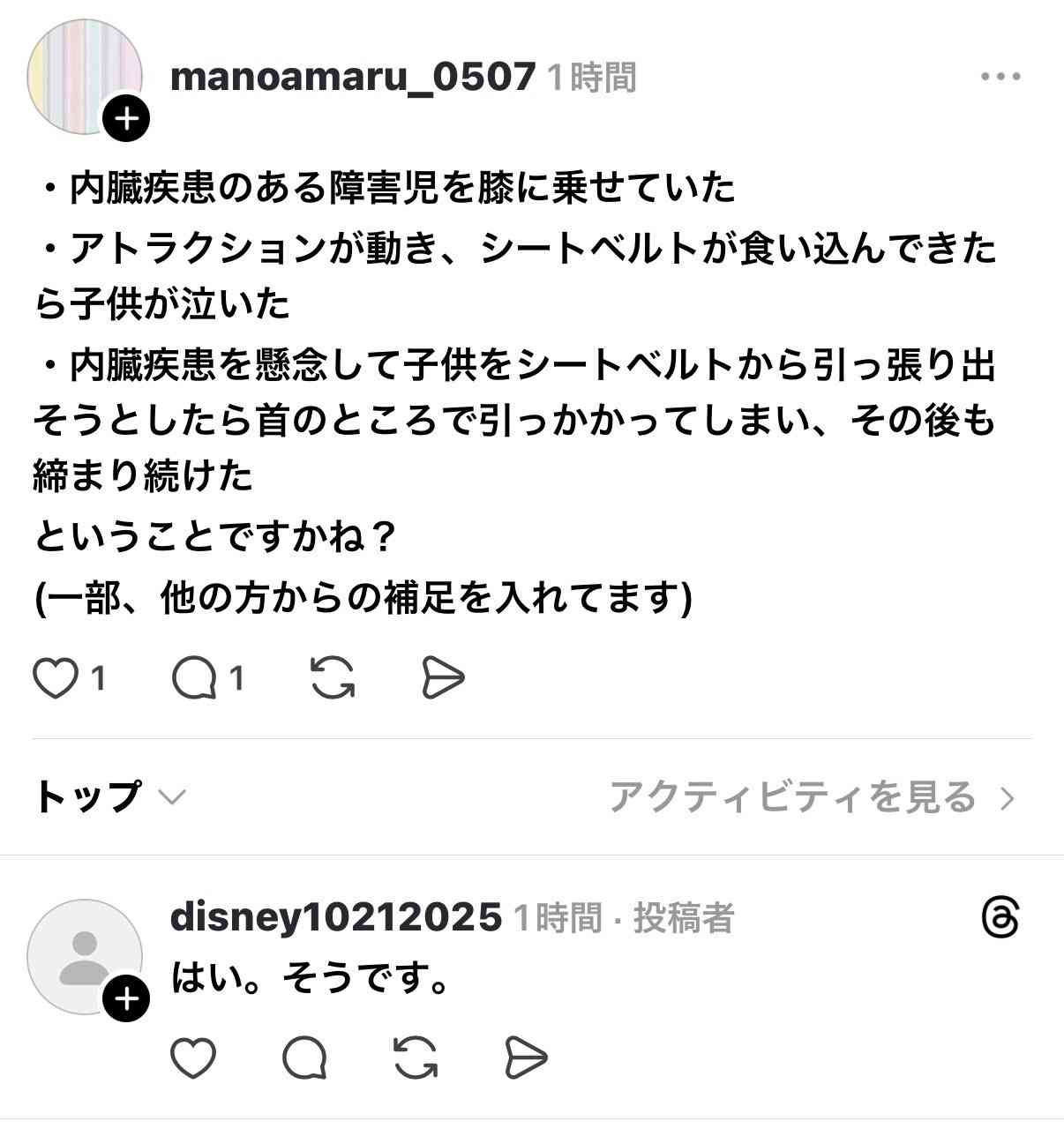Repost disney10212025's reply

pos(416,1058)
